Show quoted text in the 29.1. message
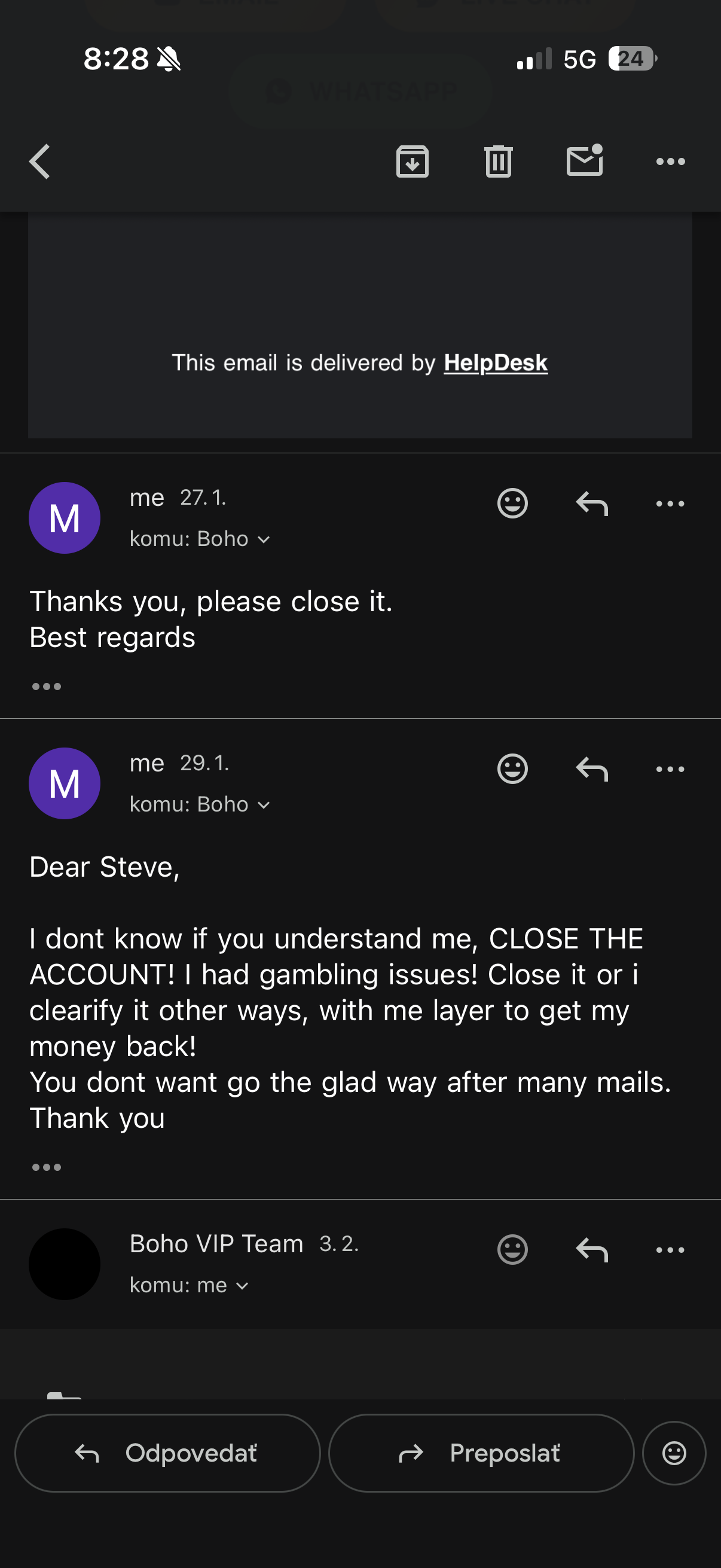This screenshot has height=1568, width=721. tap(46, 1167)
